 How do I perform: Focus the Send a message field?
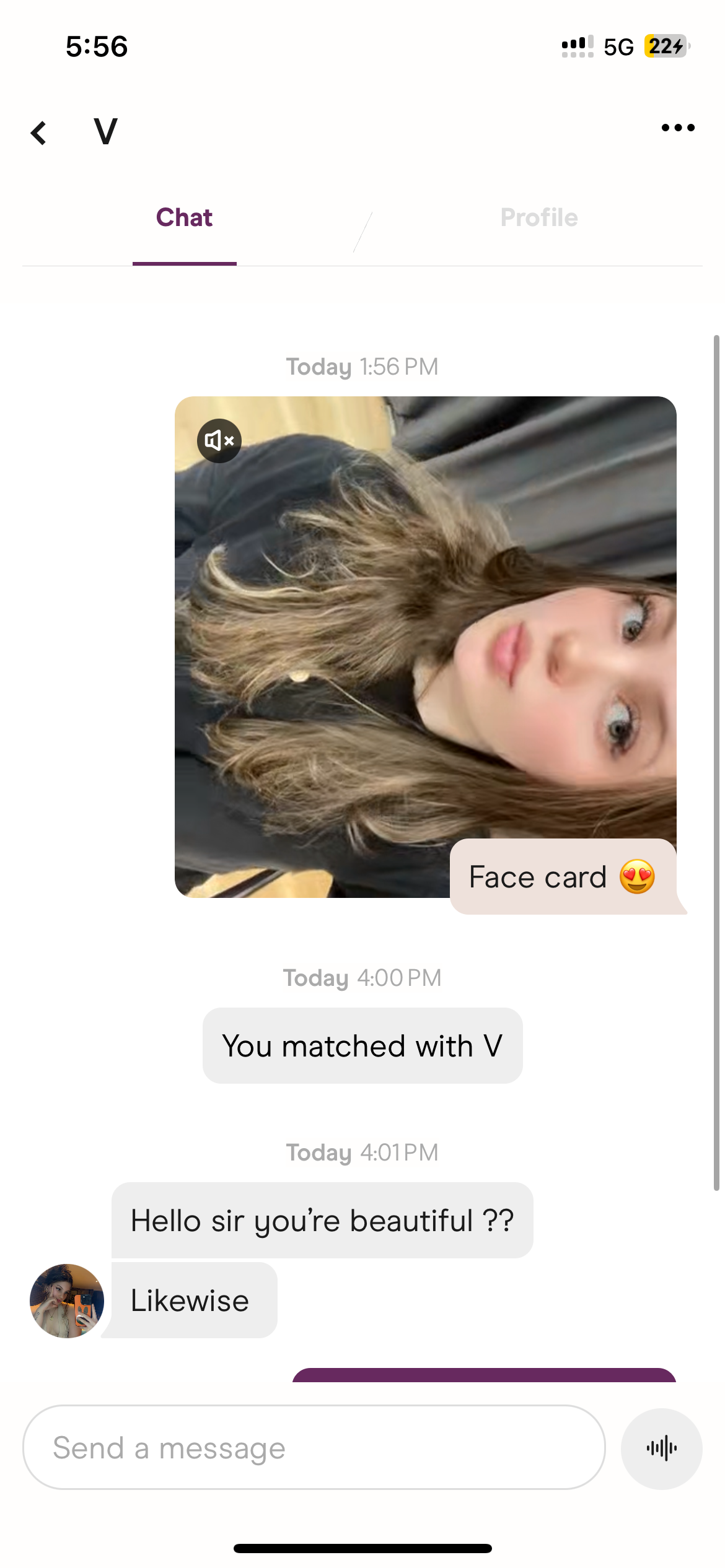click(x=314, y=1448)
